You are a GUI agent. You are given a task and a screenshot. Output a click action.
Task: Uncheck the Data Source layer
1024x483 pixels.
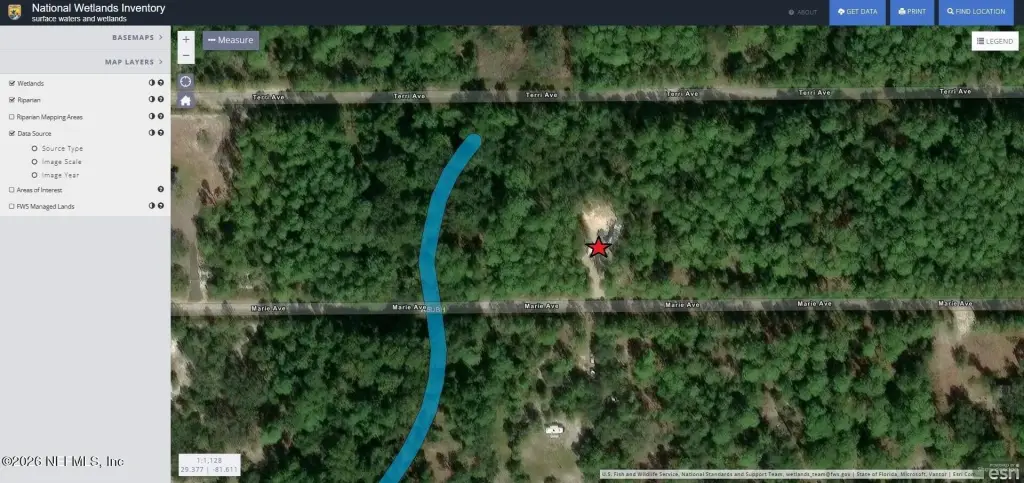pos(12,133)
